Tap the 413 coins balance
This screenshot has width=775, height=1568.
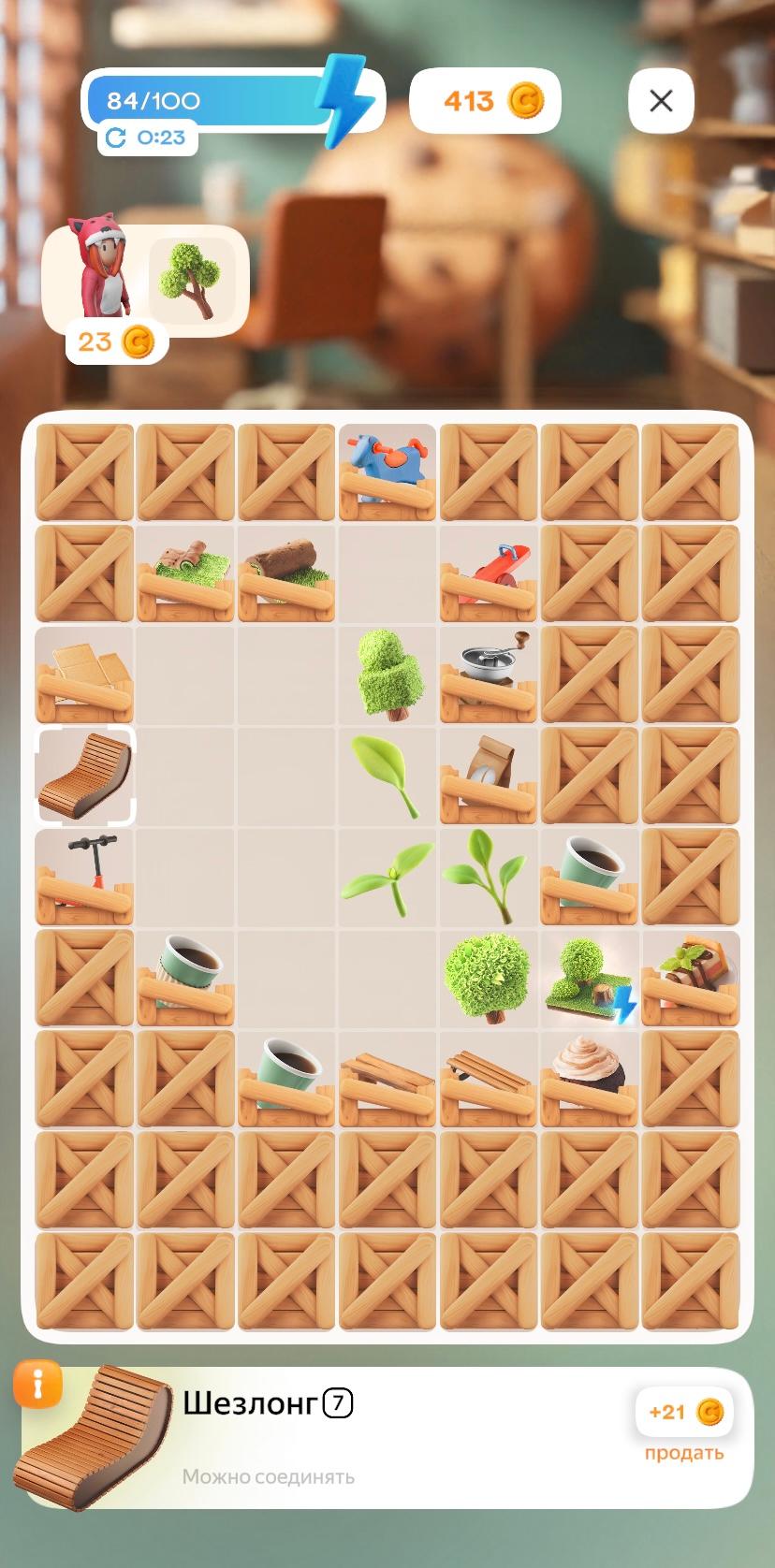pos(485,100)
